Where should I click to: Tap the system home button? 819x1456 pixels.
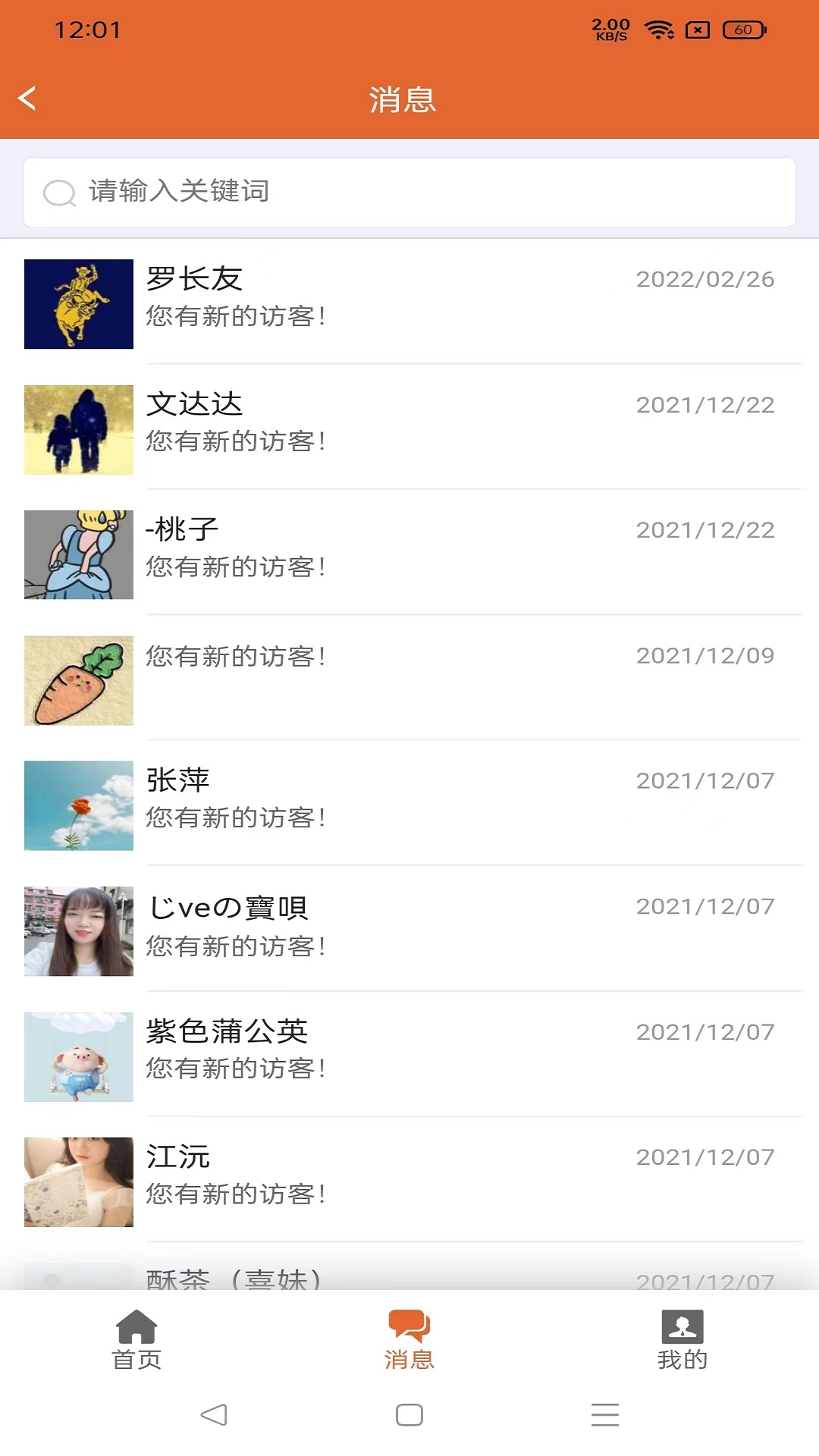point(409,1414)
